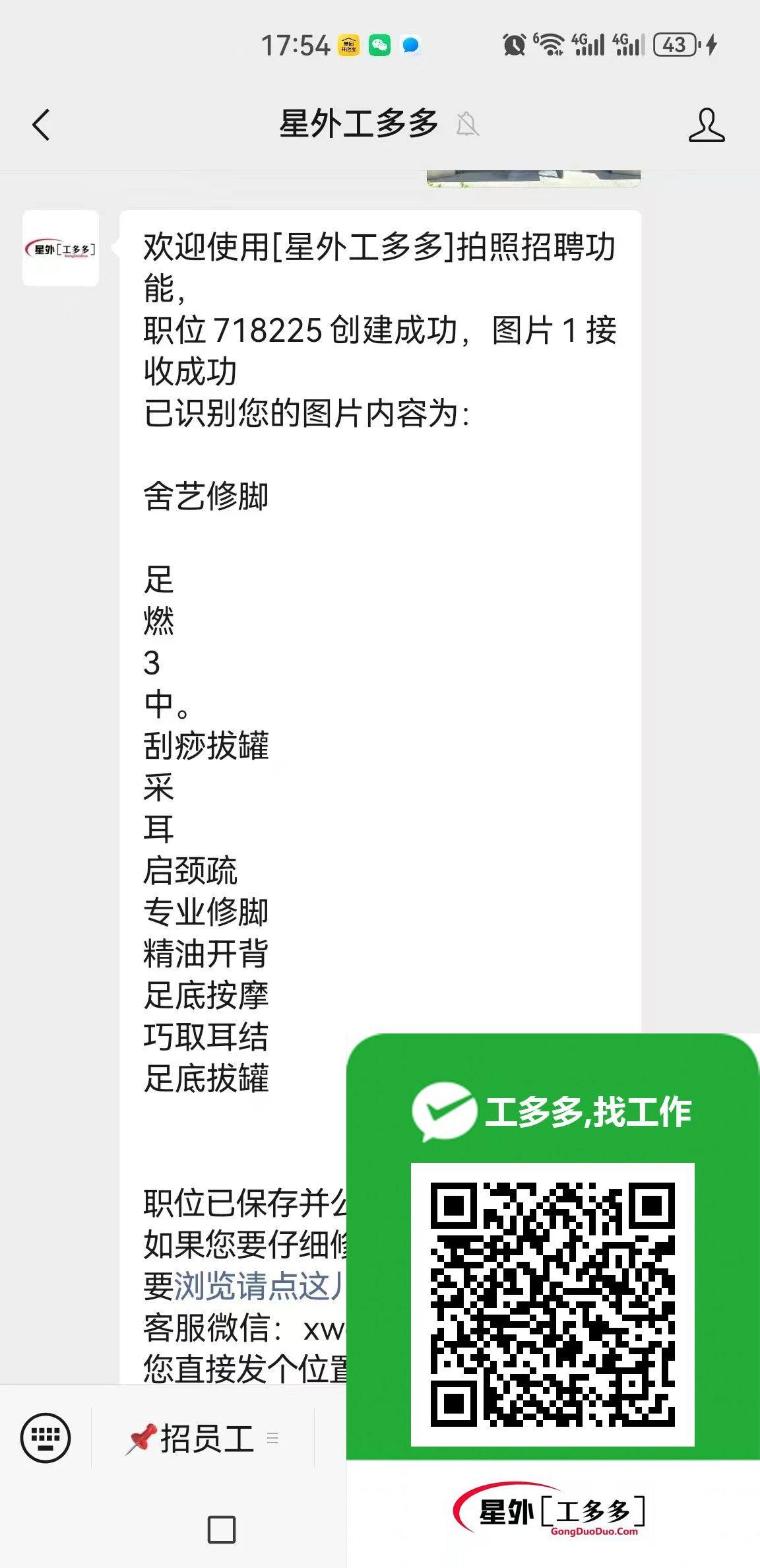
Task: Go back from the 星外工多多 chat
Action: (x=41, y=125)
